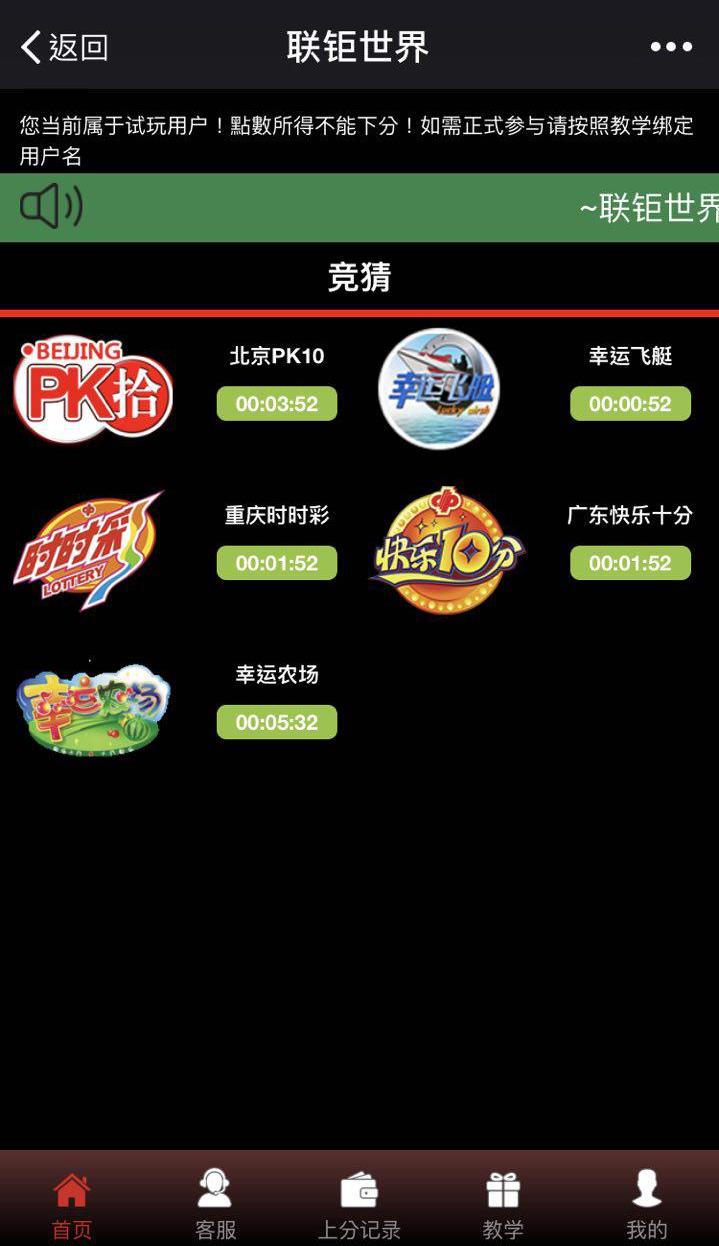Go back using the 返回 button
The height and width of the screenshot is (1246, 719).
pyautogui.click(x=64, y=47)
